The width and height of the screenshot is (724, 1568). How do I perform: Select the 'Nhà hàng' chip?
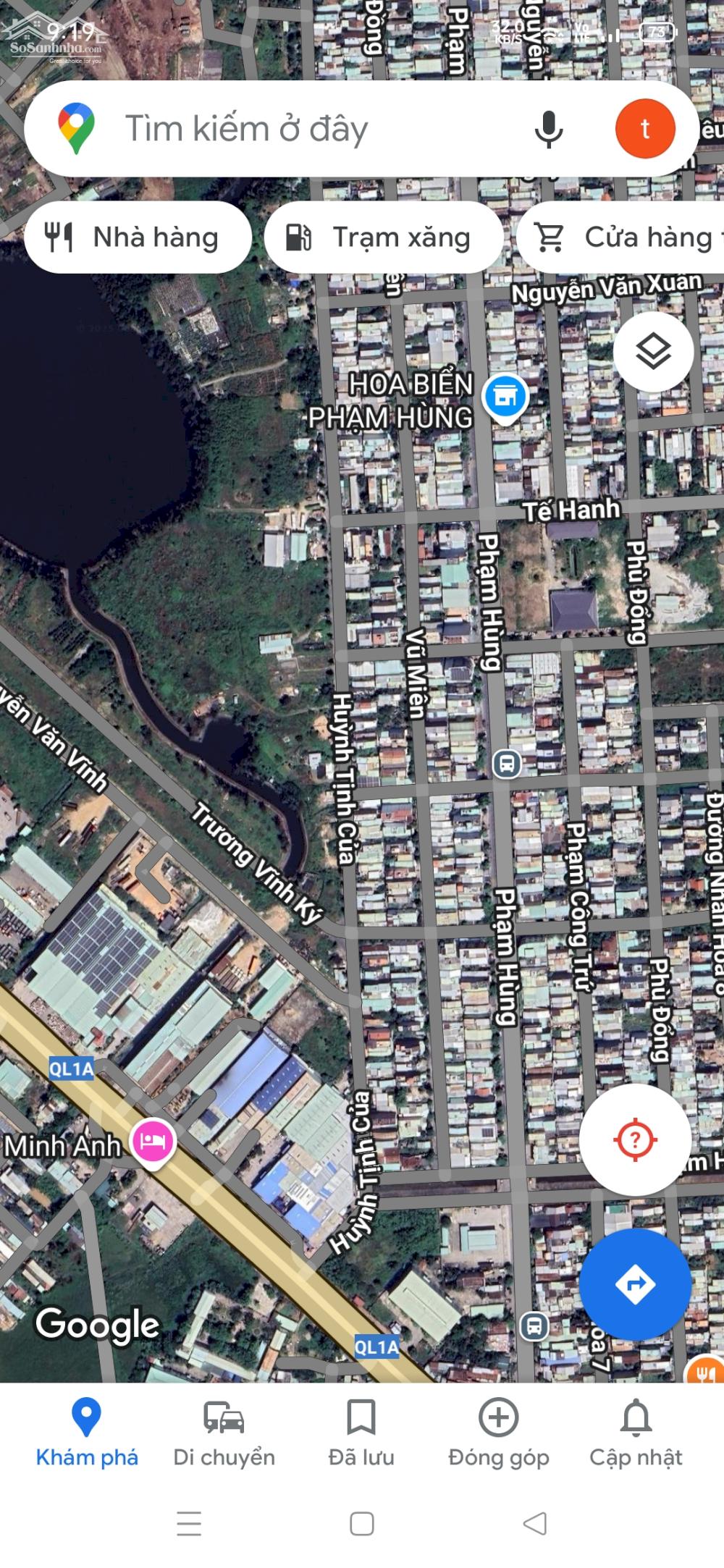pyautogui.click(x=138, y=237)
